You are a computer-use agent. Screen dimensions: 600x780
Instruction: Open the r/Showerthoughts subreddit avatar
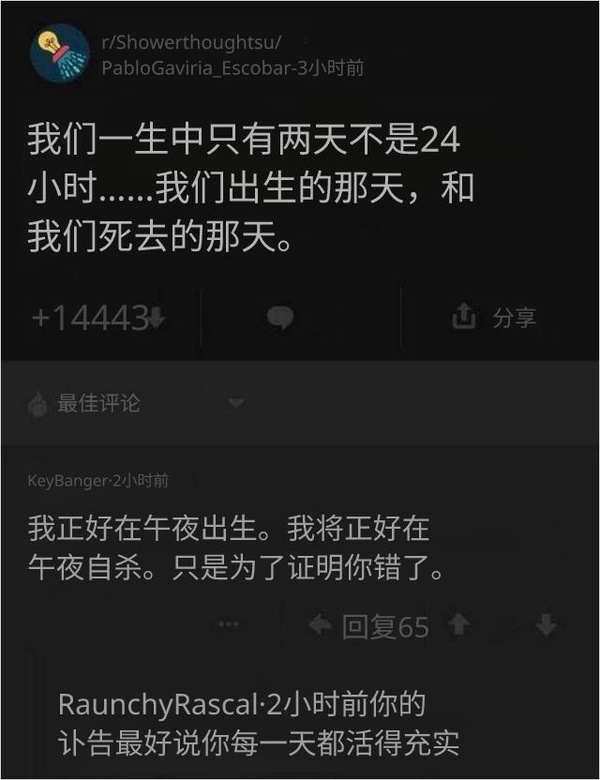(x=59, y=56)
